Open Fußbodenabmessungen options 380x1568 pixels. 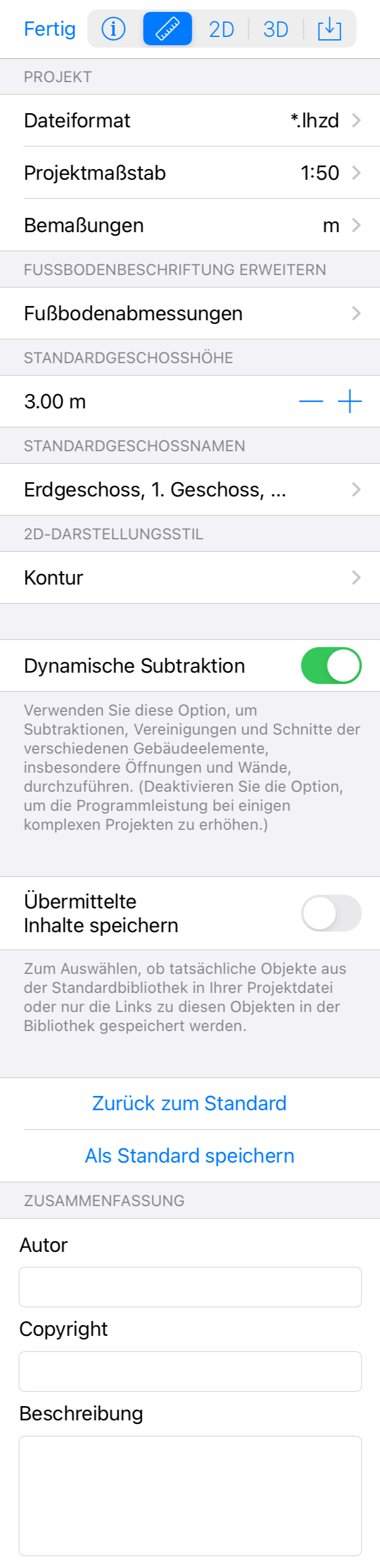click(190, 314)
